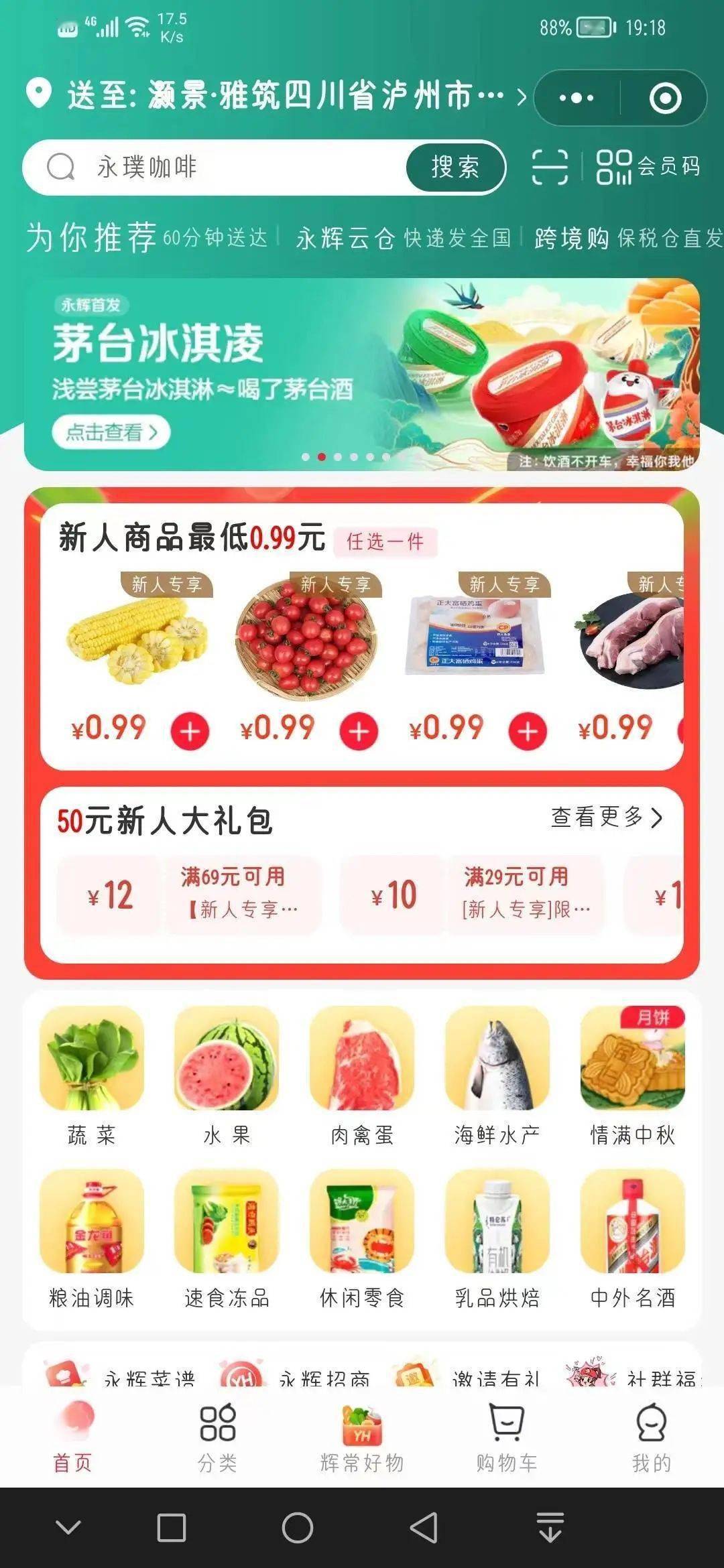Close the mini-program with the circle icon
724x1568 pixels.
tap(665, 98)
